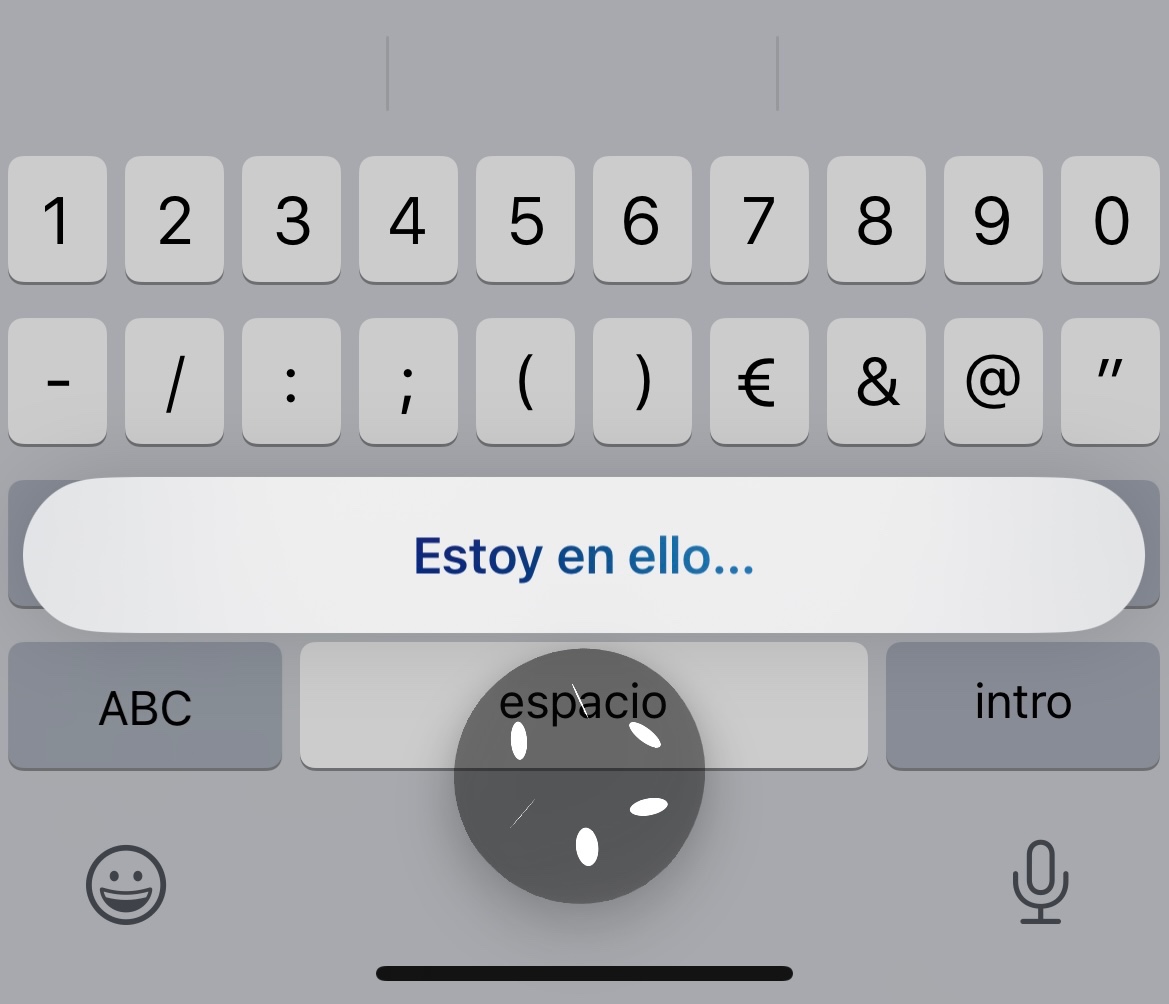This screenshot has width=1169, height=1004.
Task: Type the slash key
Action: click(x=174, y=382)
